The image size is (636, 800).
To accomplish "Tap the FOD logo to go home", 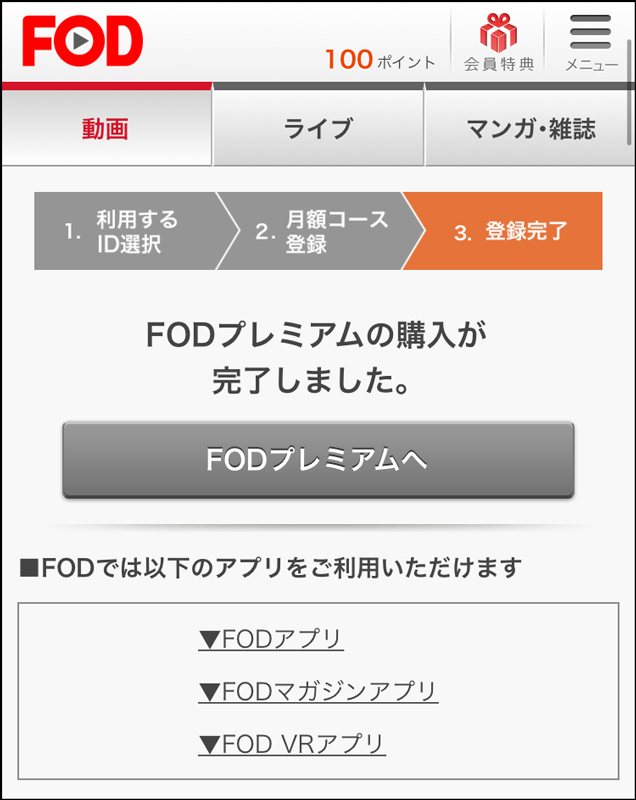I will [83, 42].
